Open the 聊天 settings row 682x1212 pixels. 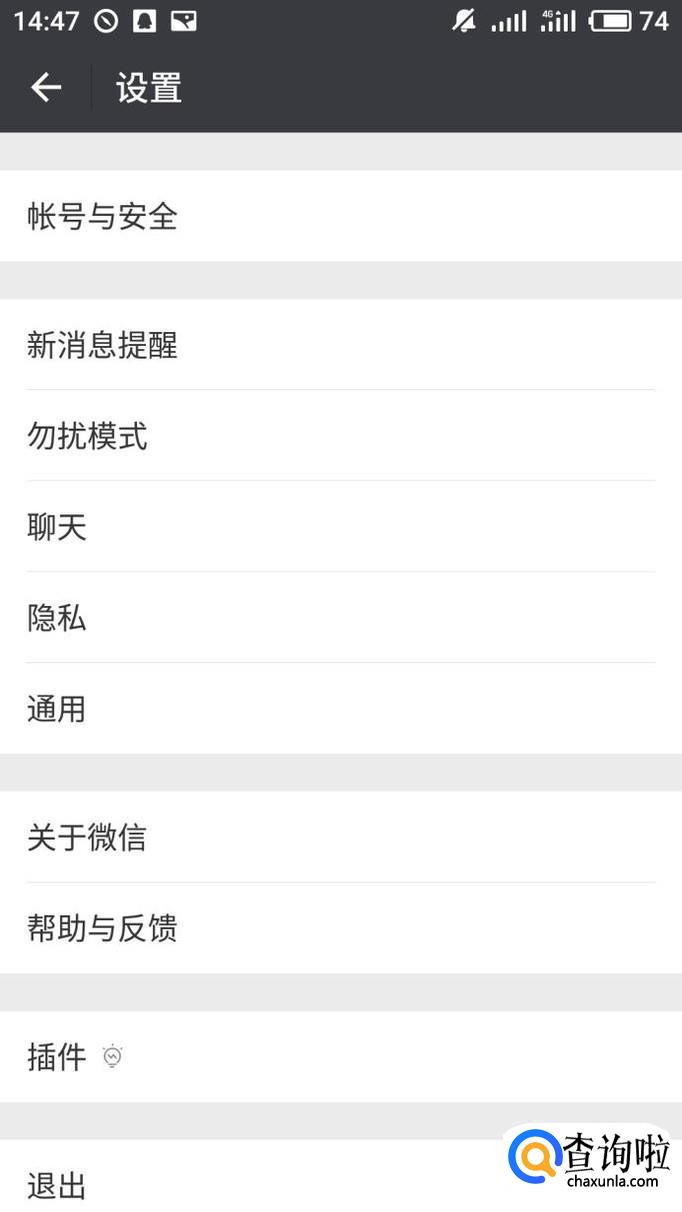pyautogui.click(x=58, y=527)
